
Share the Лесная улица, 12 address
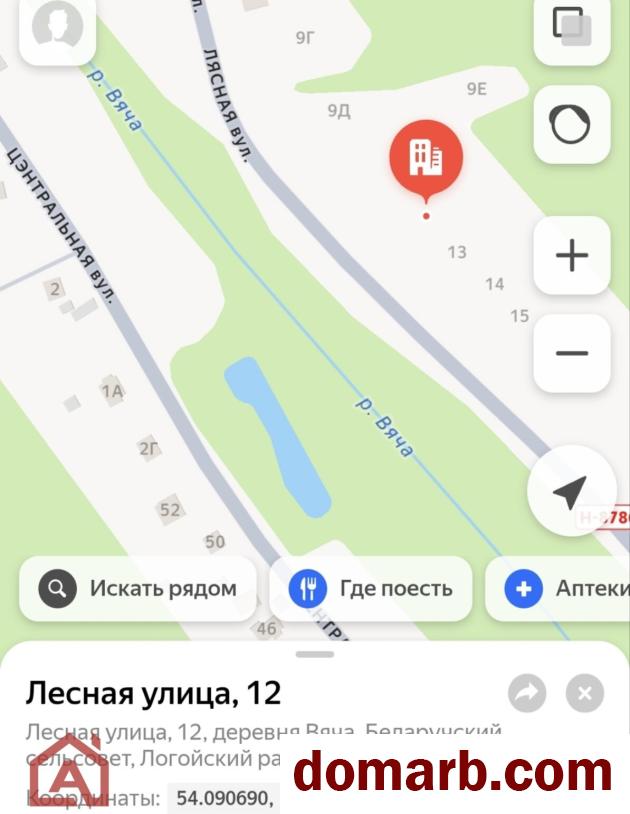click(x=526, y=692)
